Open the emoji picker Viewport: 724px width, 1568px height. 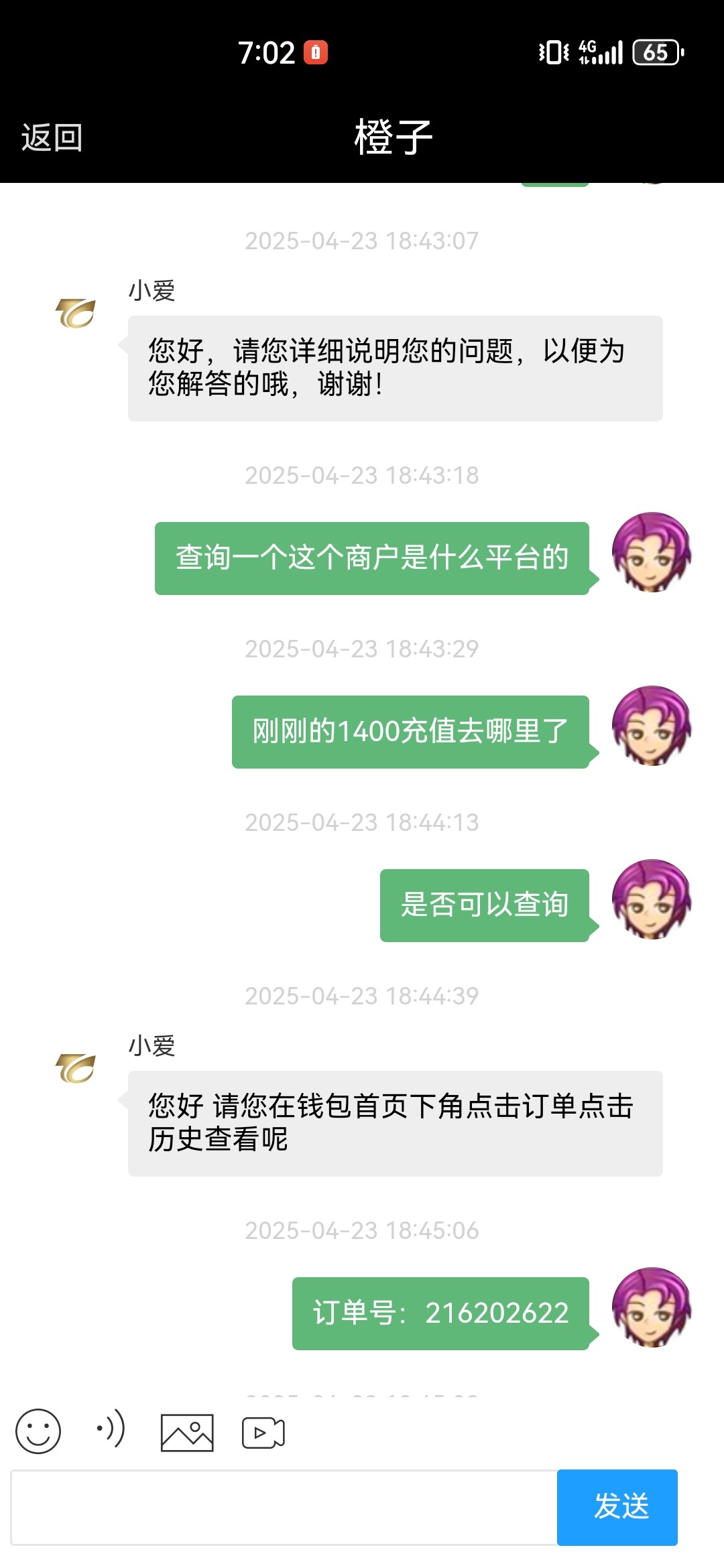38,1431
